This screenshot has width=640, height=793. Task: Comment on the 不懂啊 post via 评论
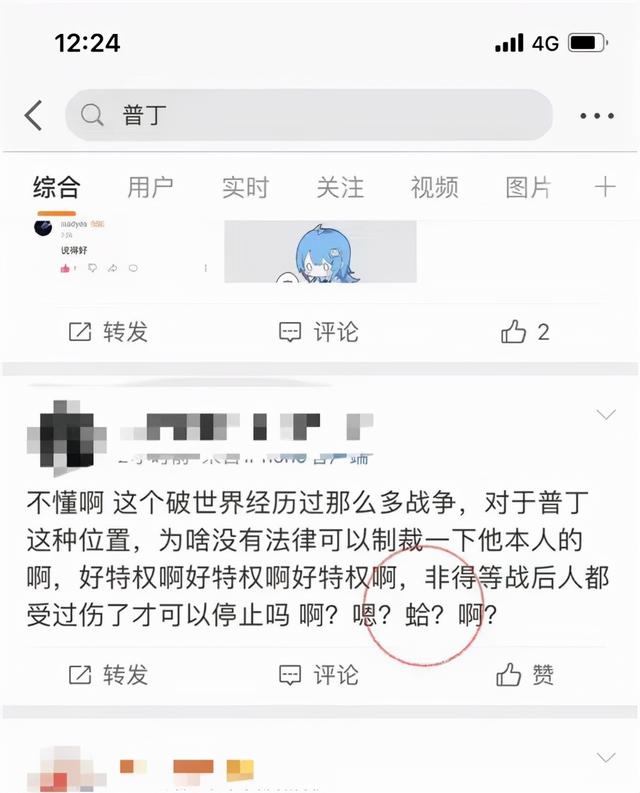point(318,675)
